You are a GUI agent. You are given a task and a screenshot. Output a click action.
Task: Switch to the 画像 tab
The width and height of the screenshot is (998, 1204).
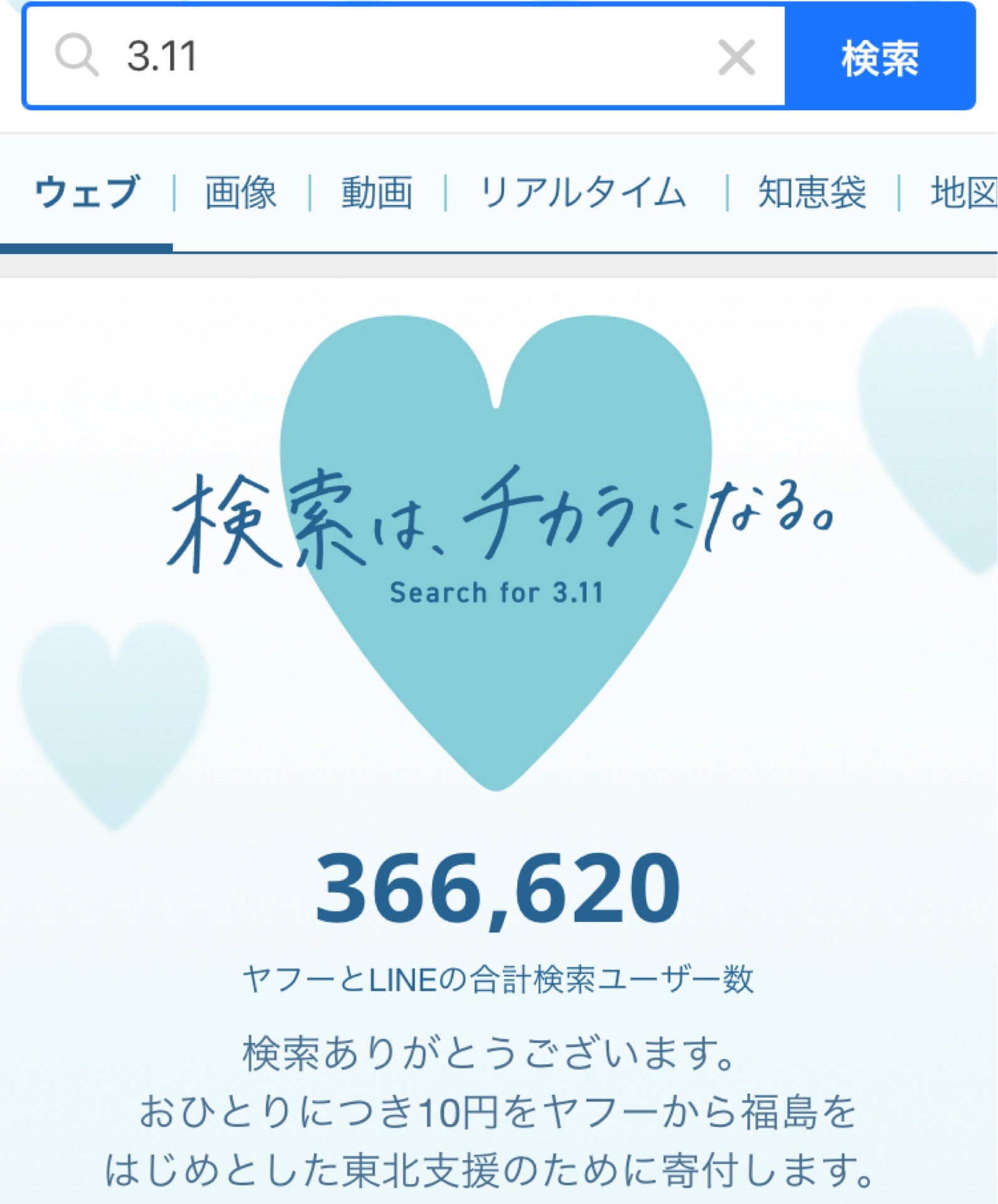click(241, 192)
